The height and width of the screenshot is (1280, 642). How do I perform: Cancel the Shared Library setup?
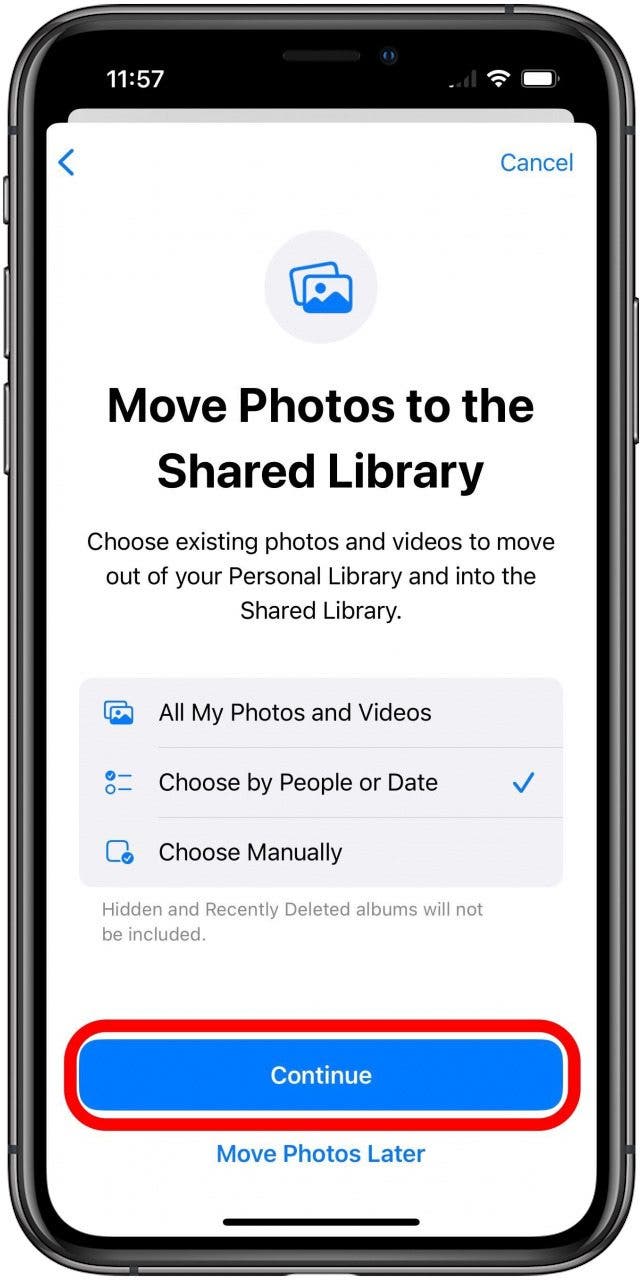(x=536, y=163)
